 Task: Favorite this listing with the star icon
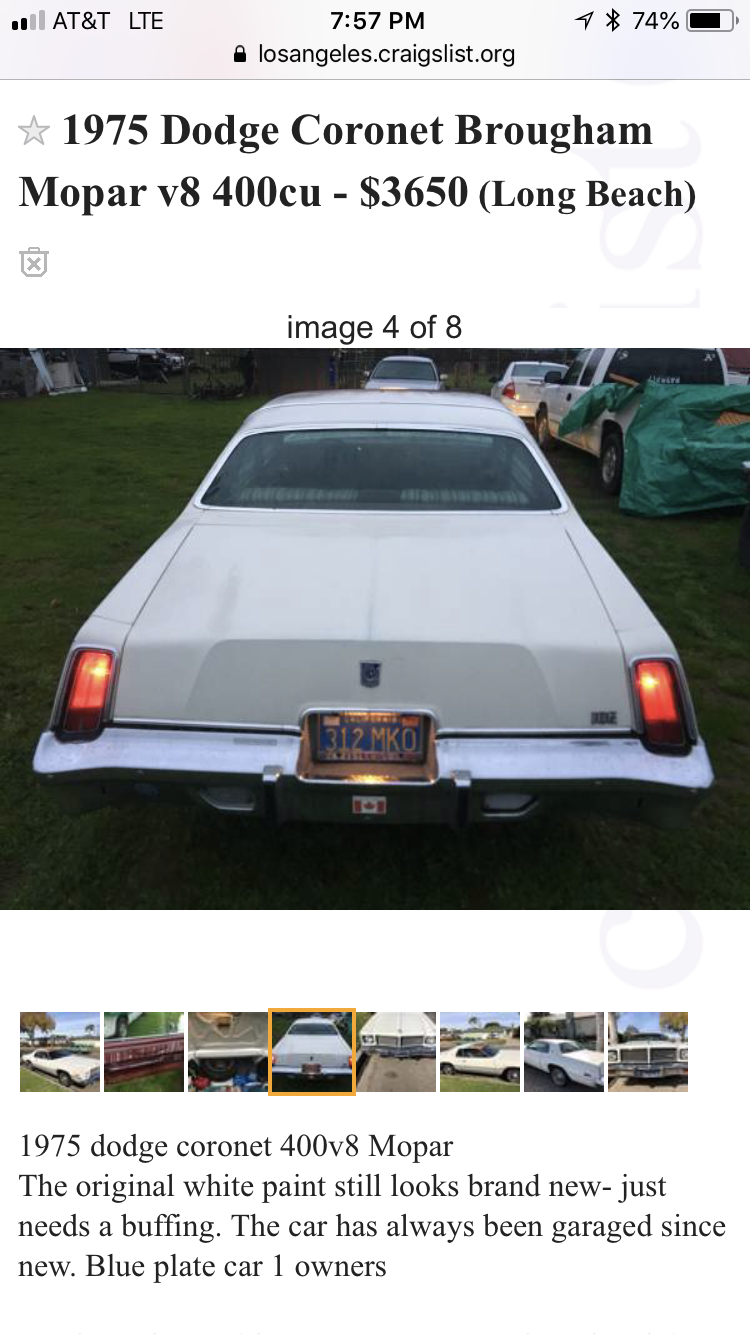[34, 132]
